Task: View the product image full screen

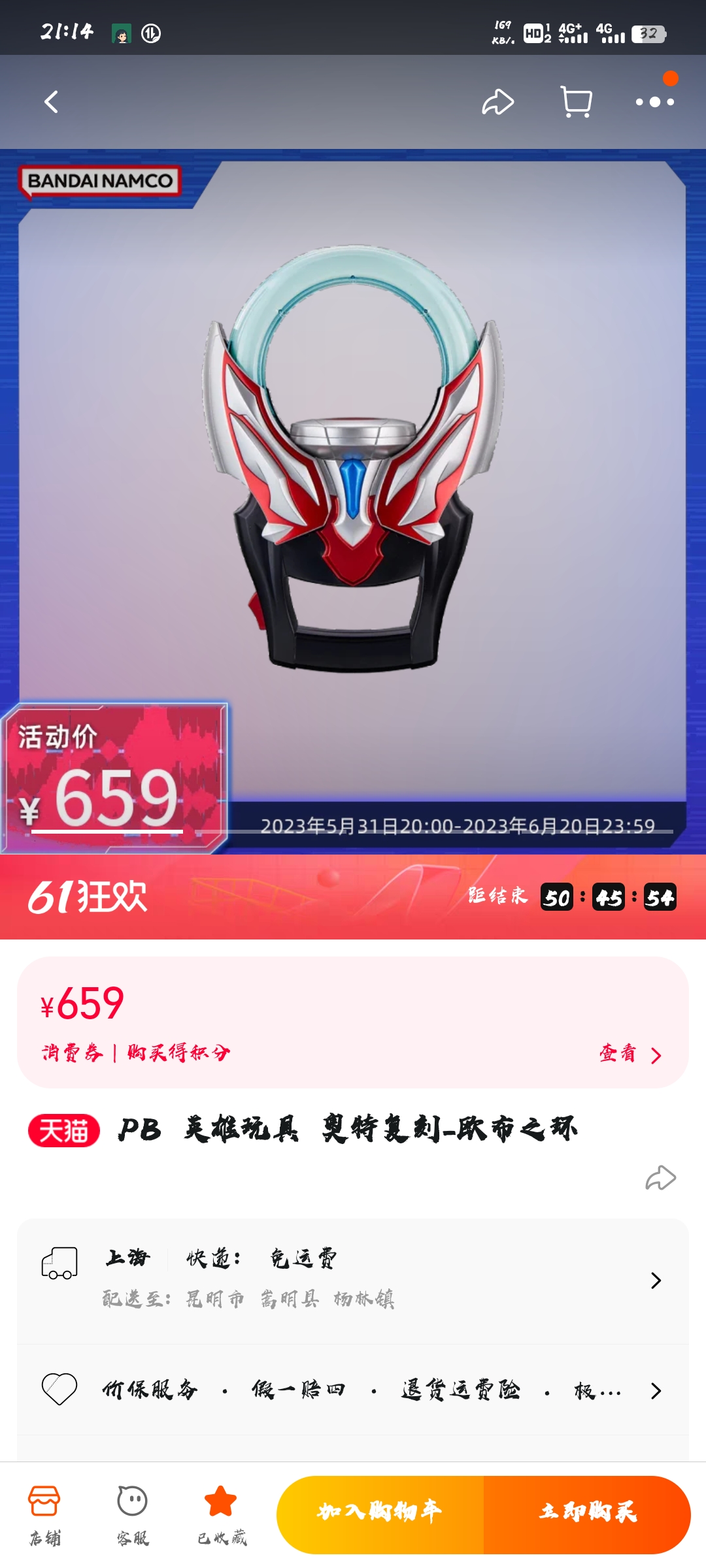Action: click(353, 457)
